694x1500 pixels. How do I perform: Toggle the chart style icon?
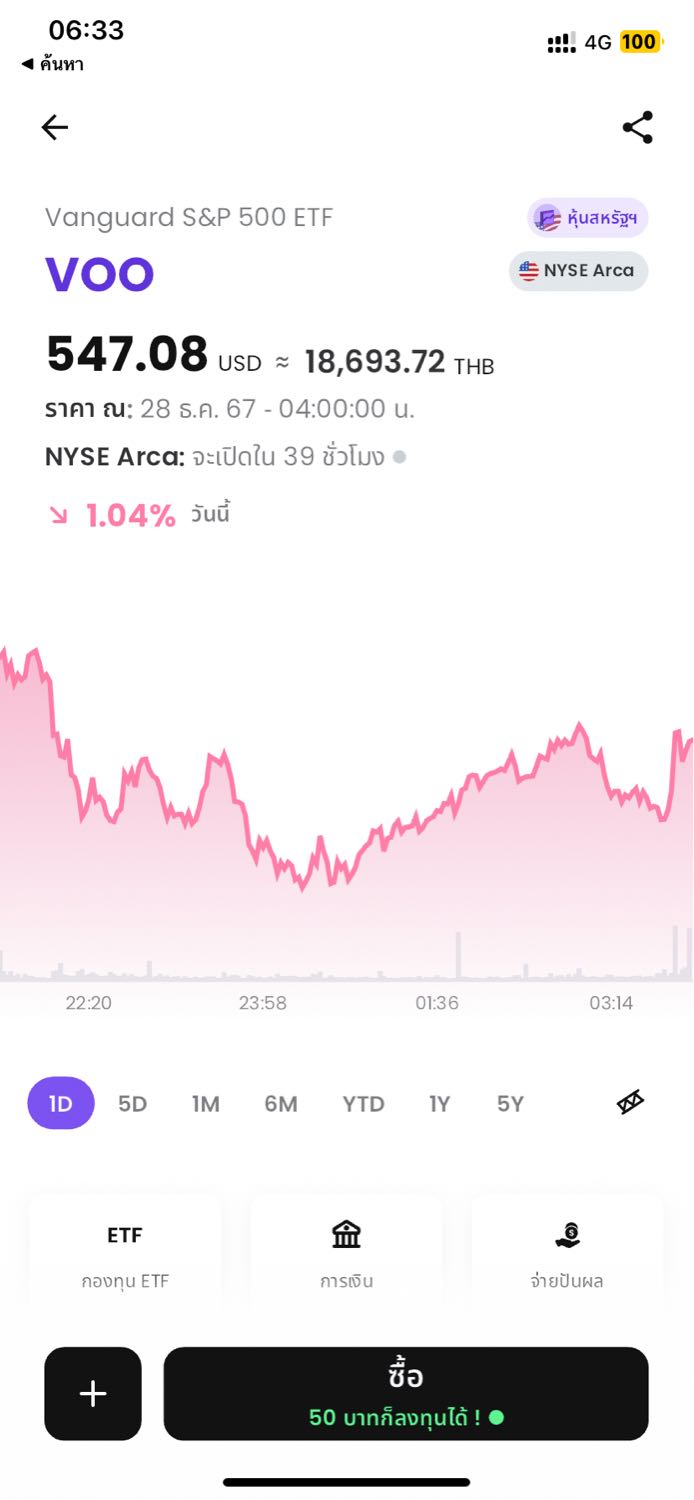630,1103
